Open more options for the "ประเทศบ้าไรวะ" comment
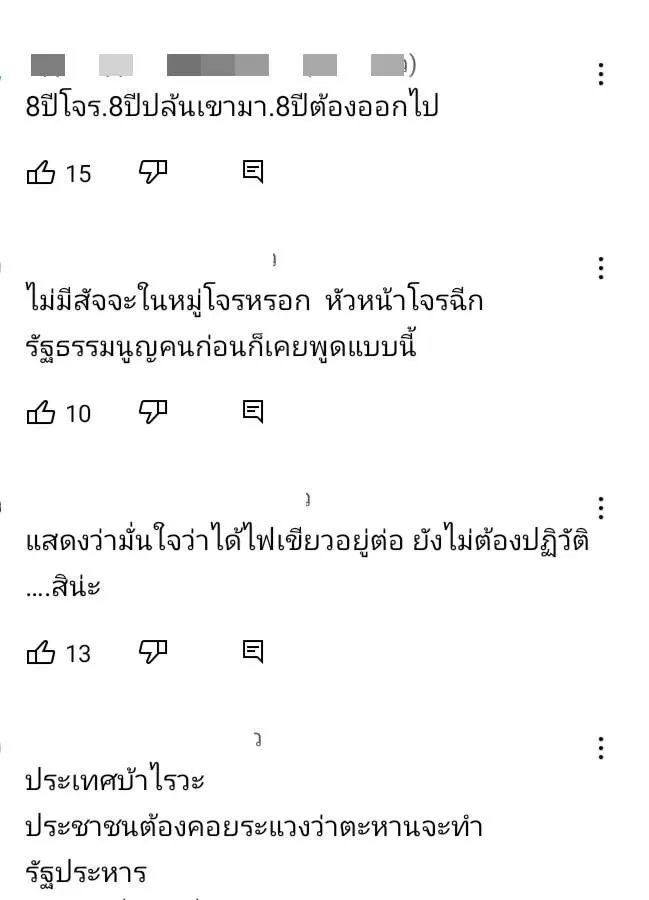Viewport: 649px width, 900px height. 600,748
